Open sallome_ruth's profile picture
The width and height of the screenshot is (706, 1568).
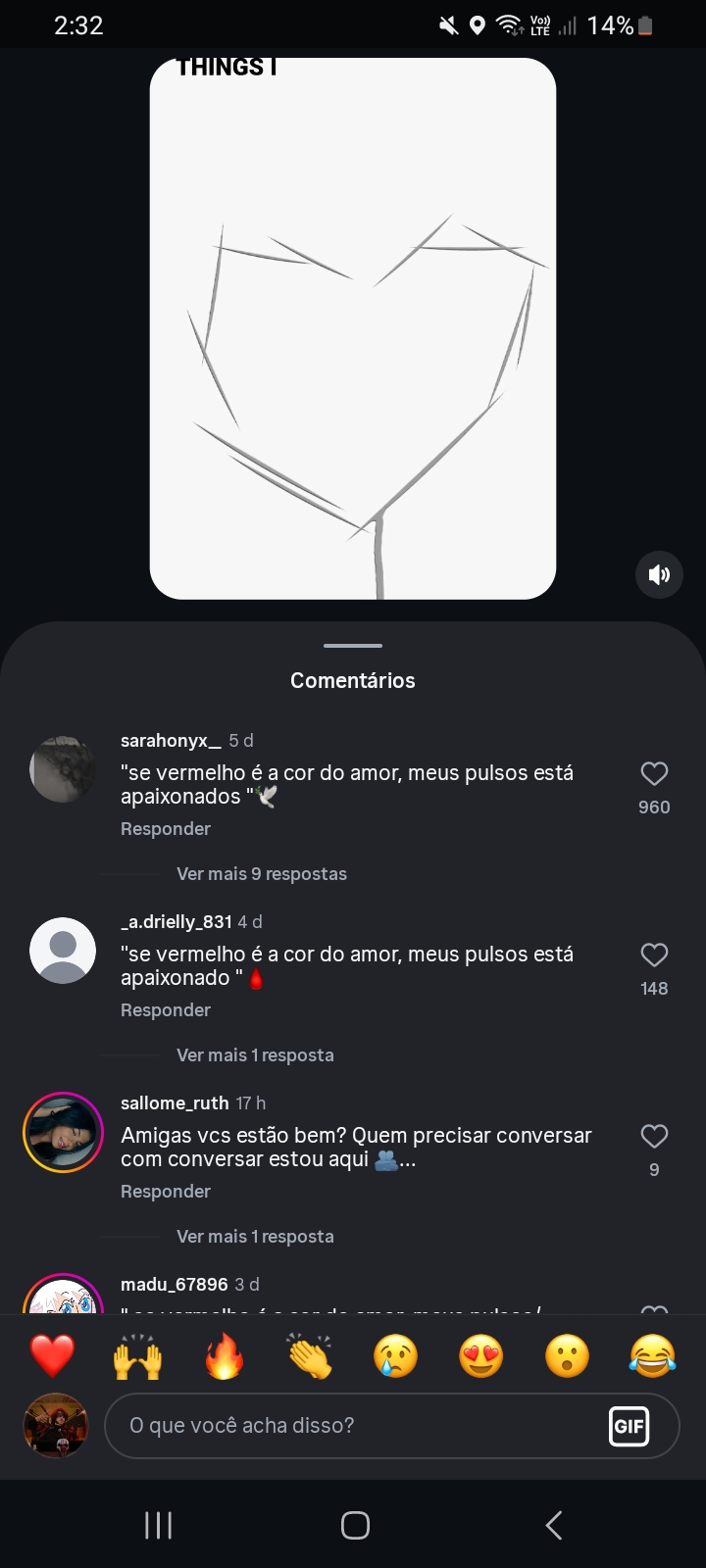click(x=63, y=1132)
